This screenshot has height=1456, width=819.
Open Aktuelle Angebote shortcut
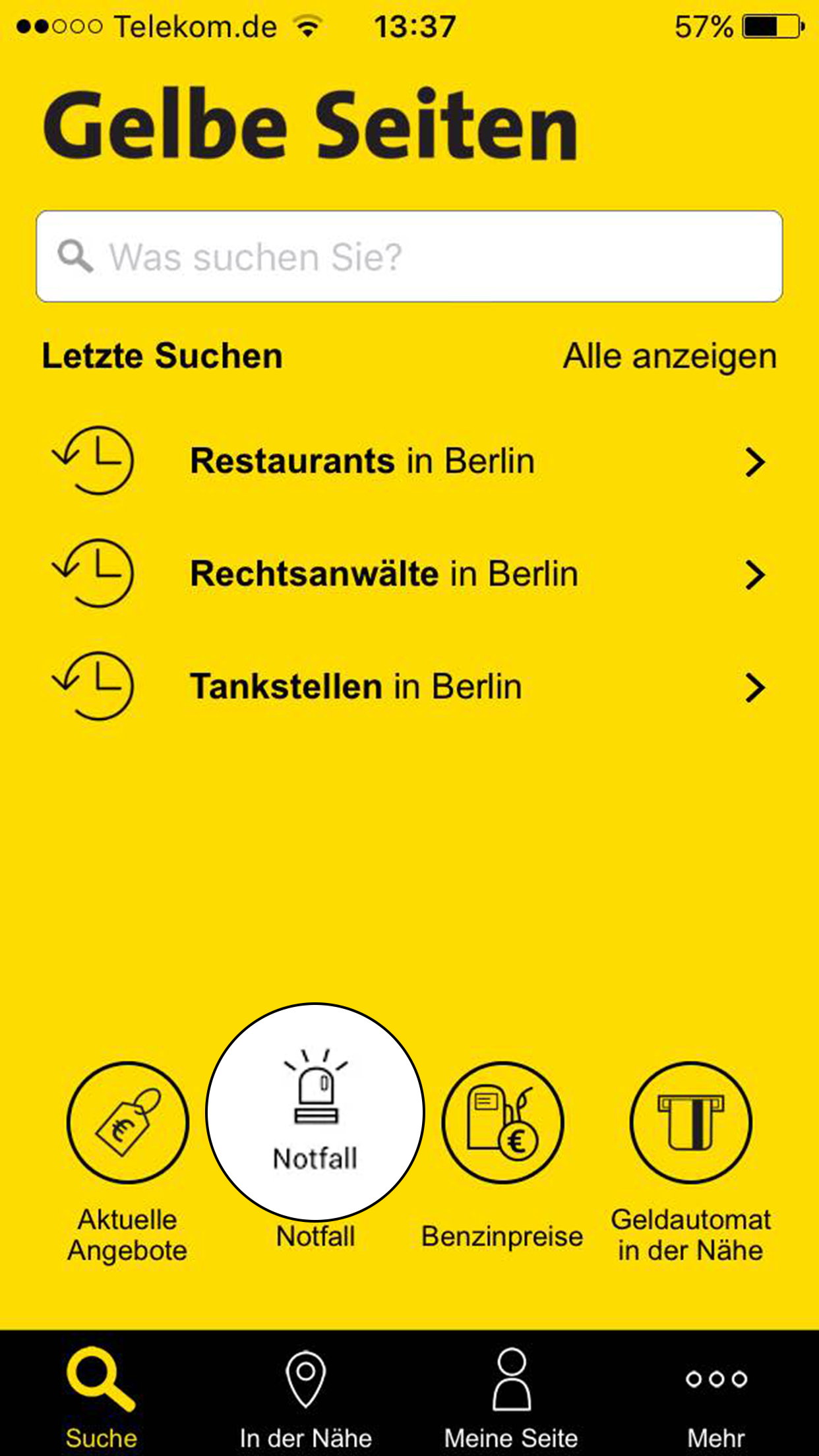click(x=128, y=1161)
